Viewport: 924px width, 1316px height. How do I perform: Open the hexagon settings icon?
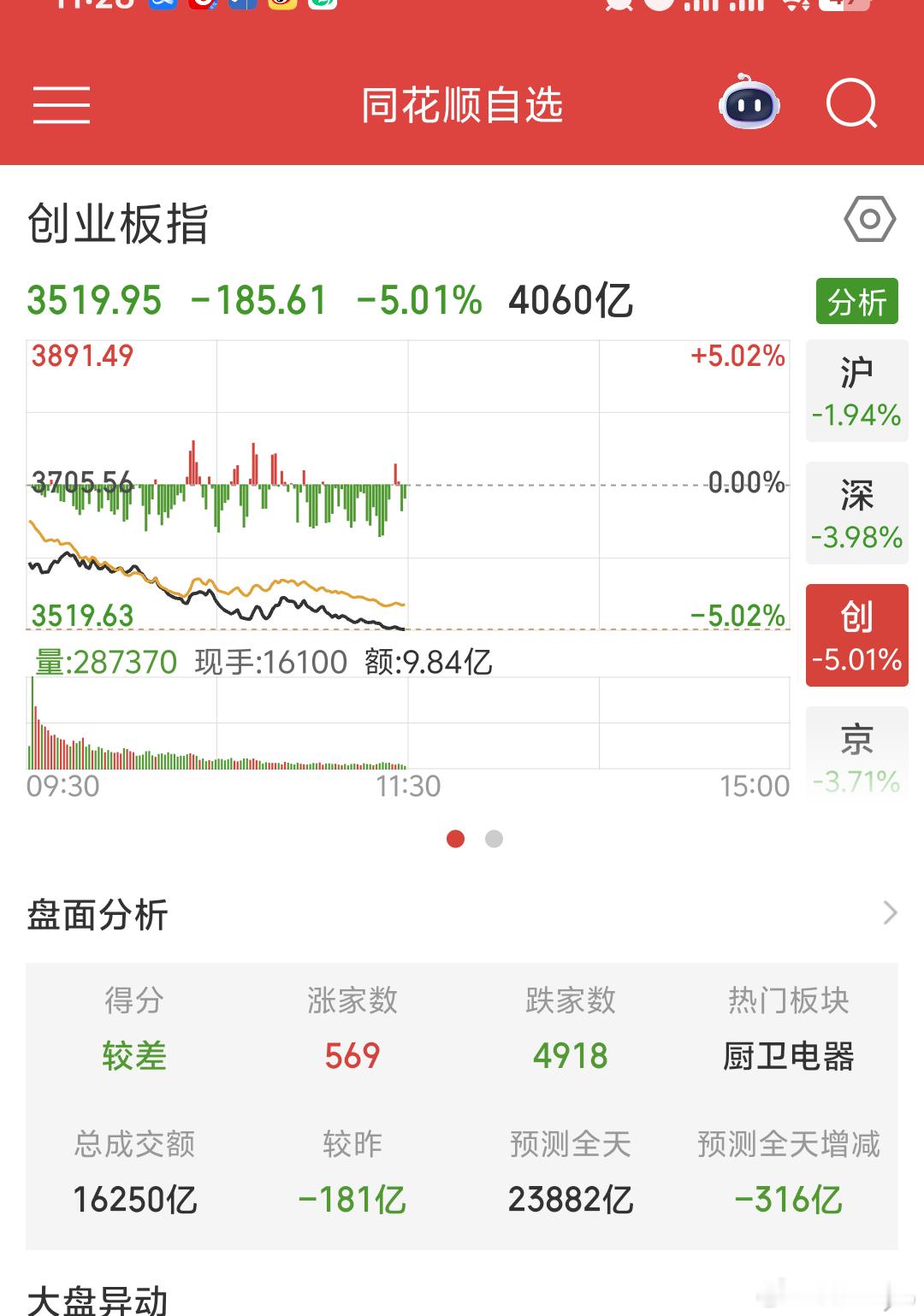click(x=869, y=220)
